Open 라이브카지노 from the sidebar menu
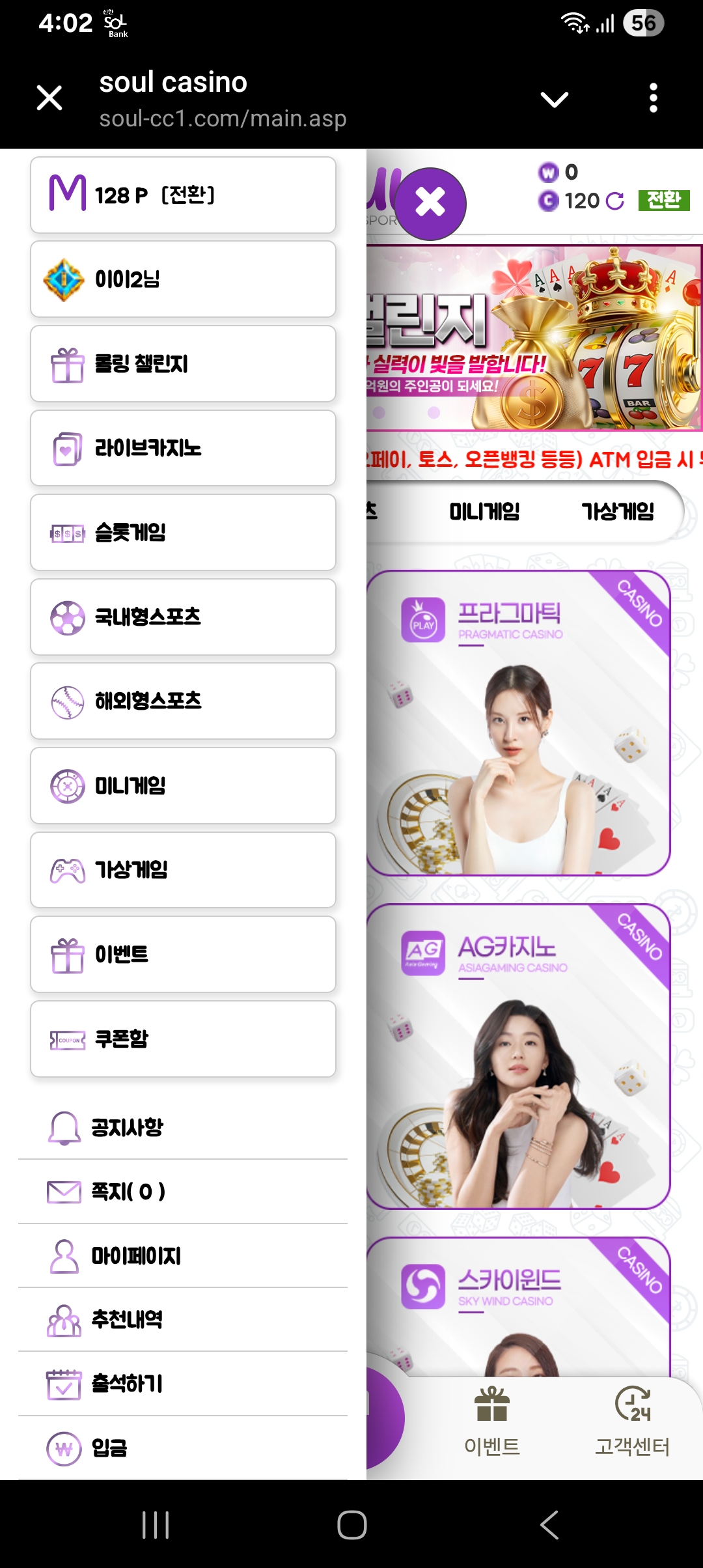The image size is (703, 1568). coord(182,448)
